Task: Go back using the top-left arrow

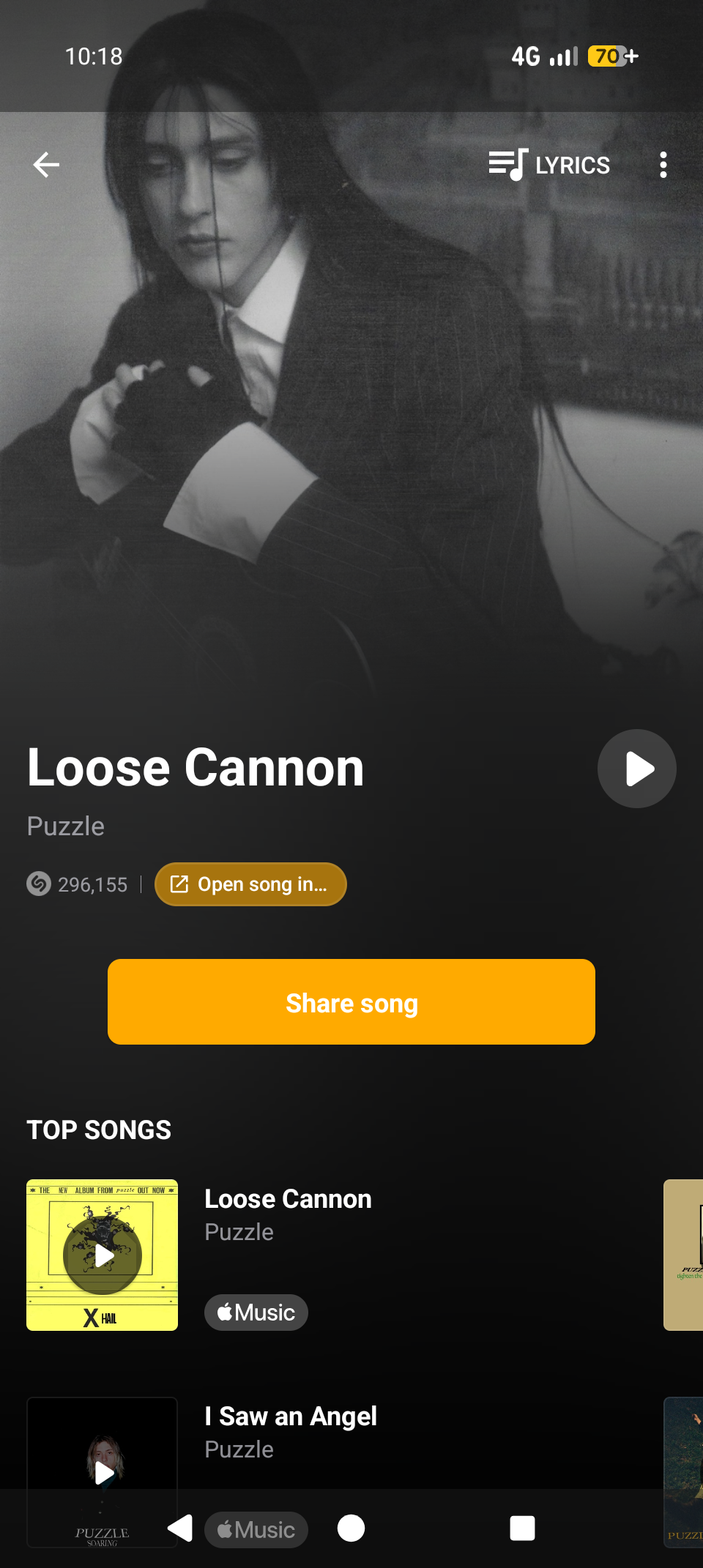Action: [x=46, y=165]
